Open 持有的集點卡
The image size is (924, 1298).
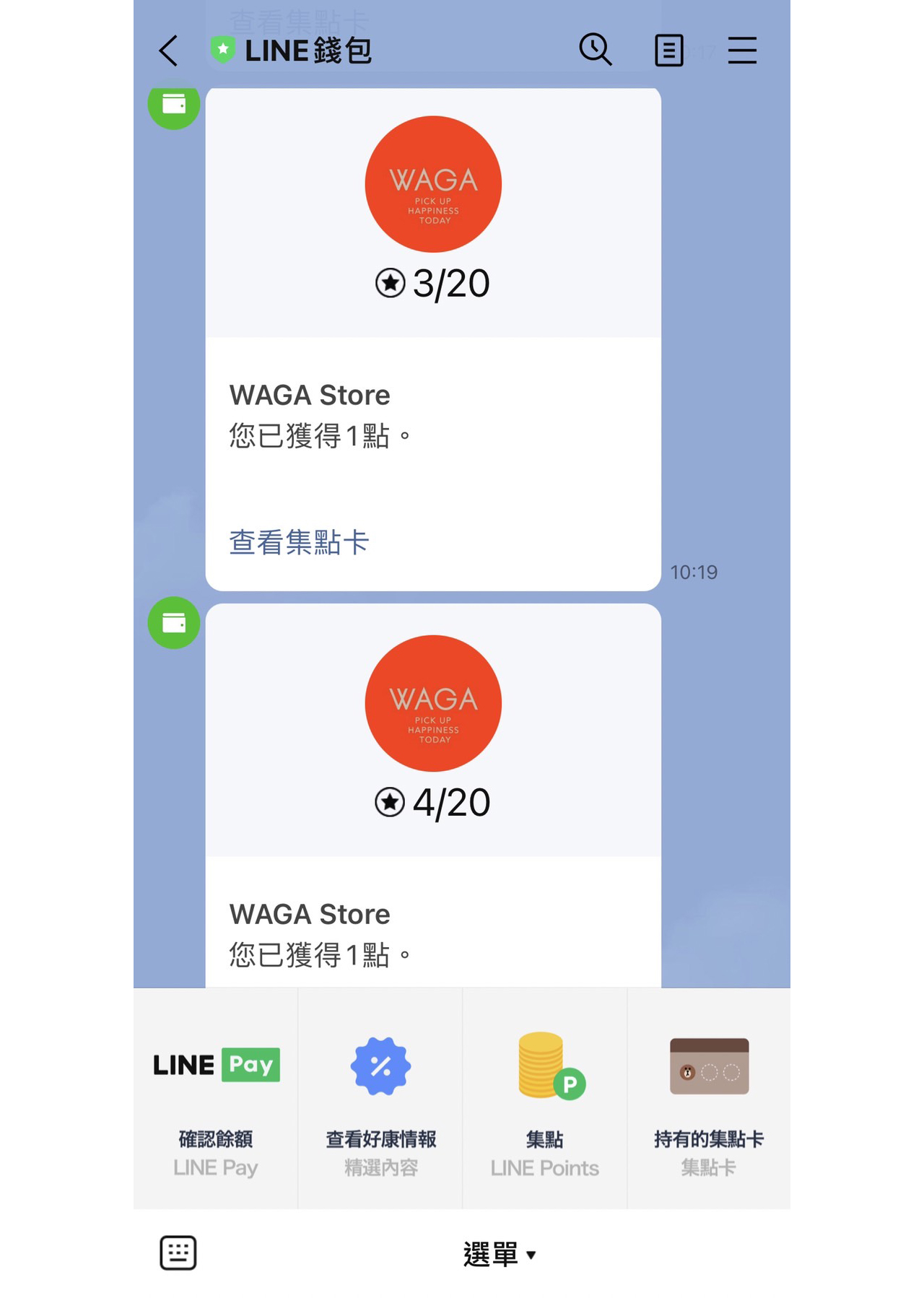coord(709,1097)
